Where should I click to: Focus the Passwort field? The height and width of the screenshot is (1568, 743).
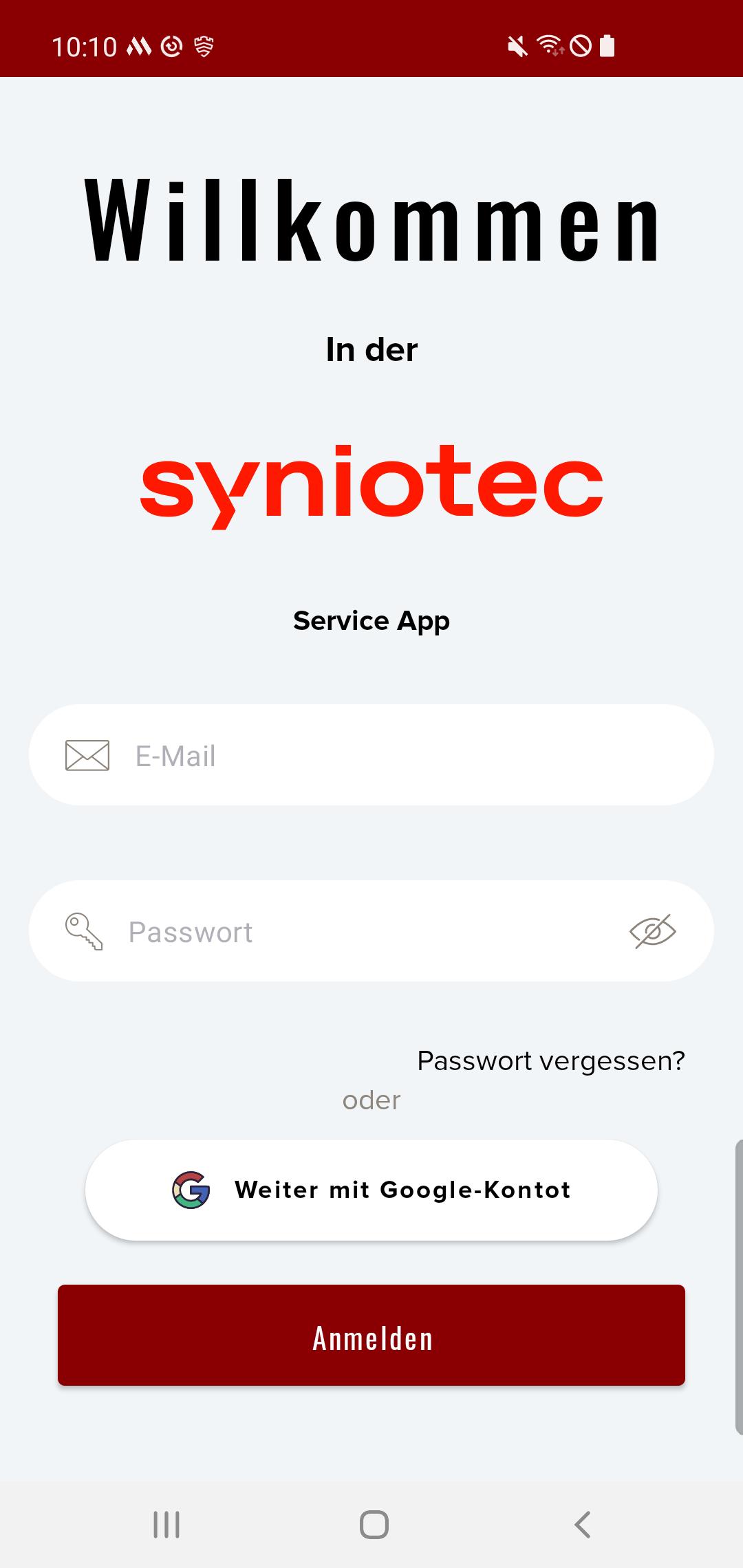[x=371, y=931]
